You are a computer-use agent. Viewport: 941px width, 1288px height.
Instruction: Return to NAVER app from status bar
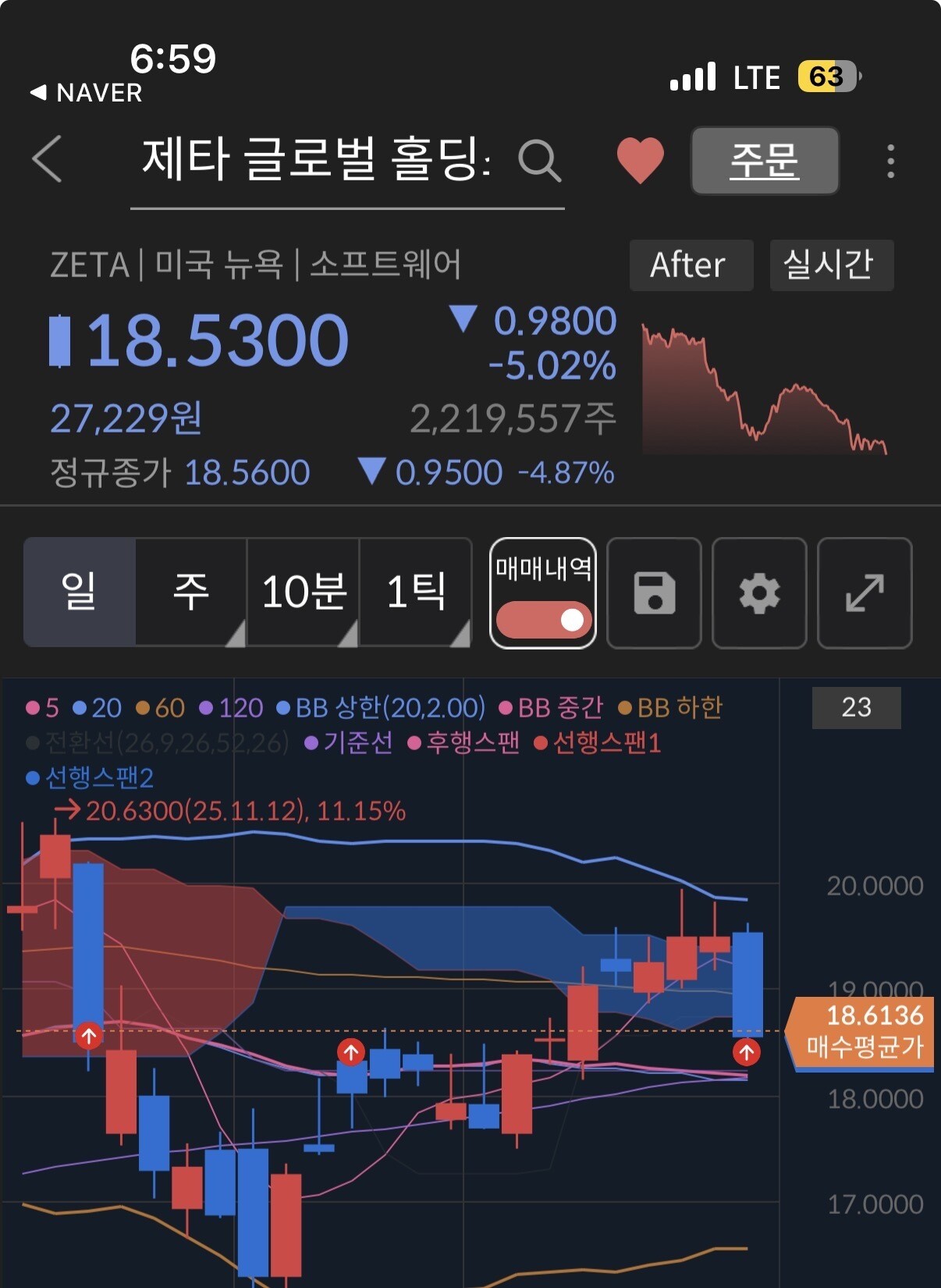pyautogui.click(x=86, y=93)
